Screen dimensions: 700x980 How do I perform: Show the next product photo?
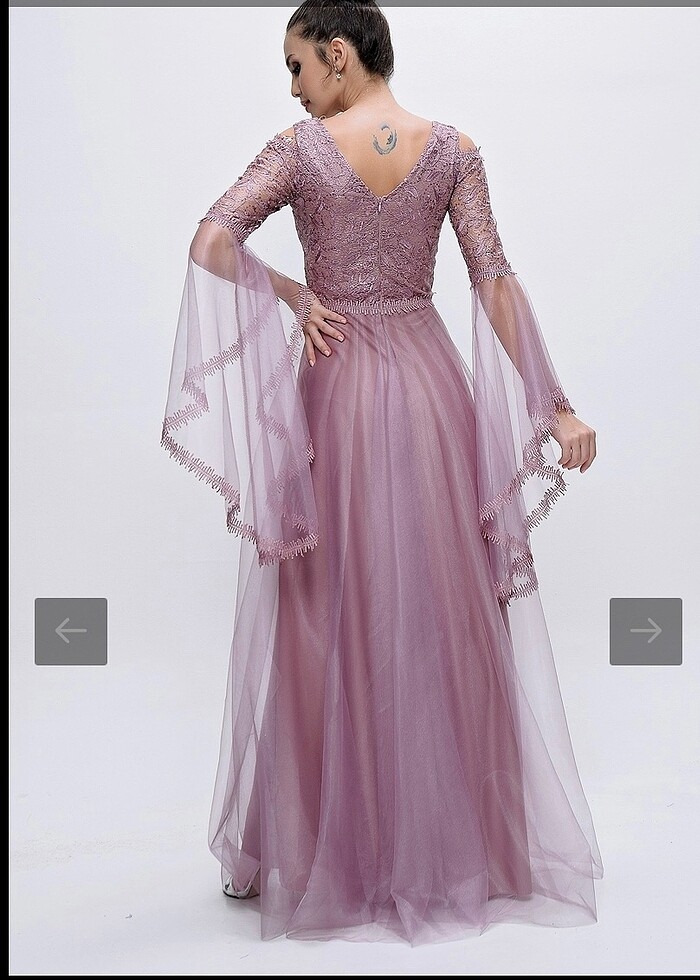(645, 631)
